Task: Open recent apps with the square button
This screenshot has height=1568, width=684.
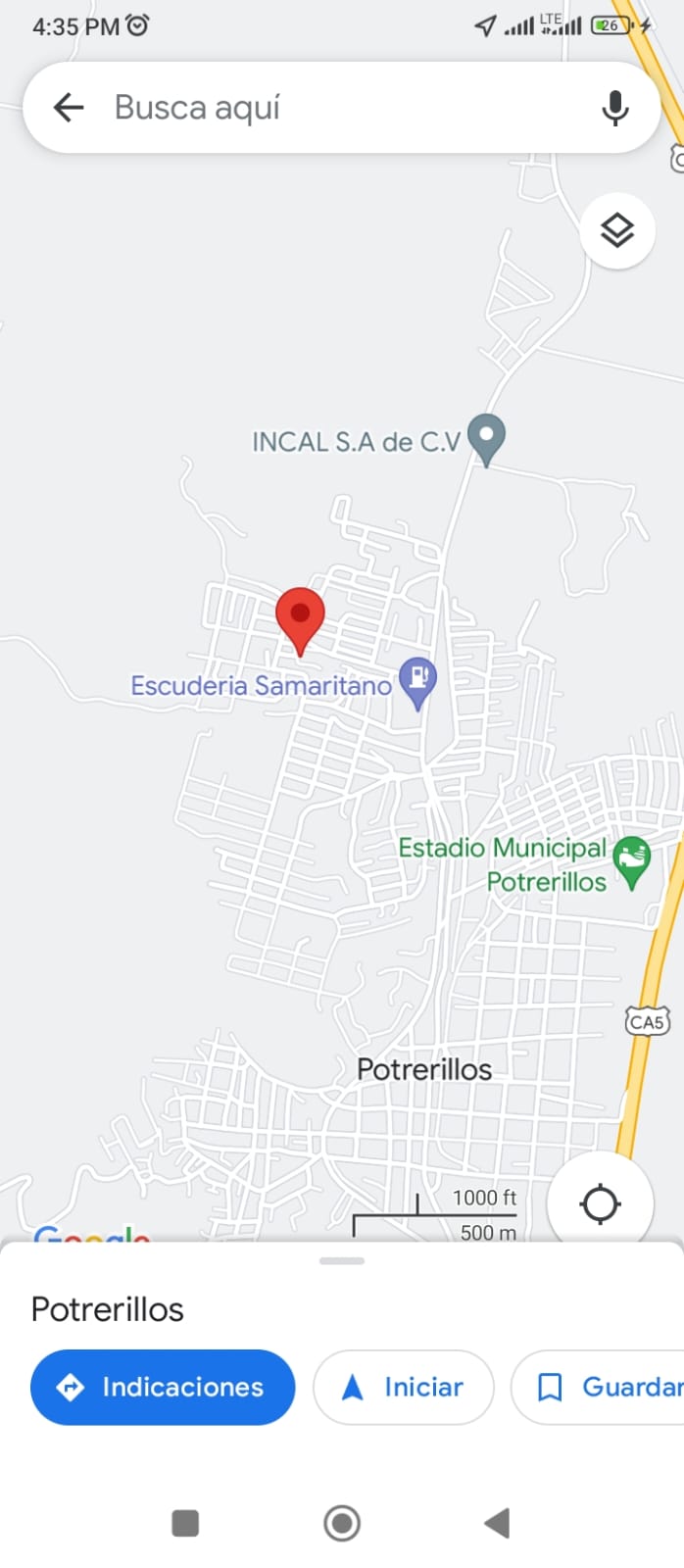Action: tap(185, 1523)
